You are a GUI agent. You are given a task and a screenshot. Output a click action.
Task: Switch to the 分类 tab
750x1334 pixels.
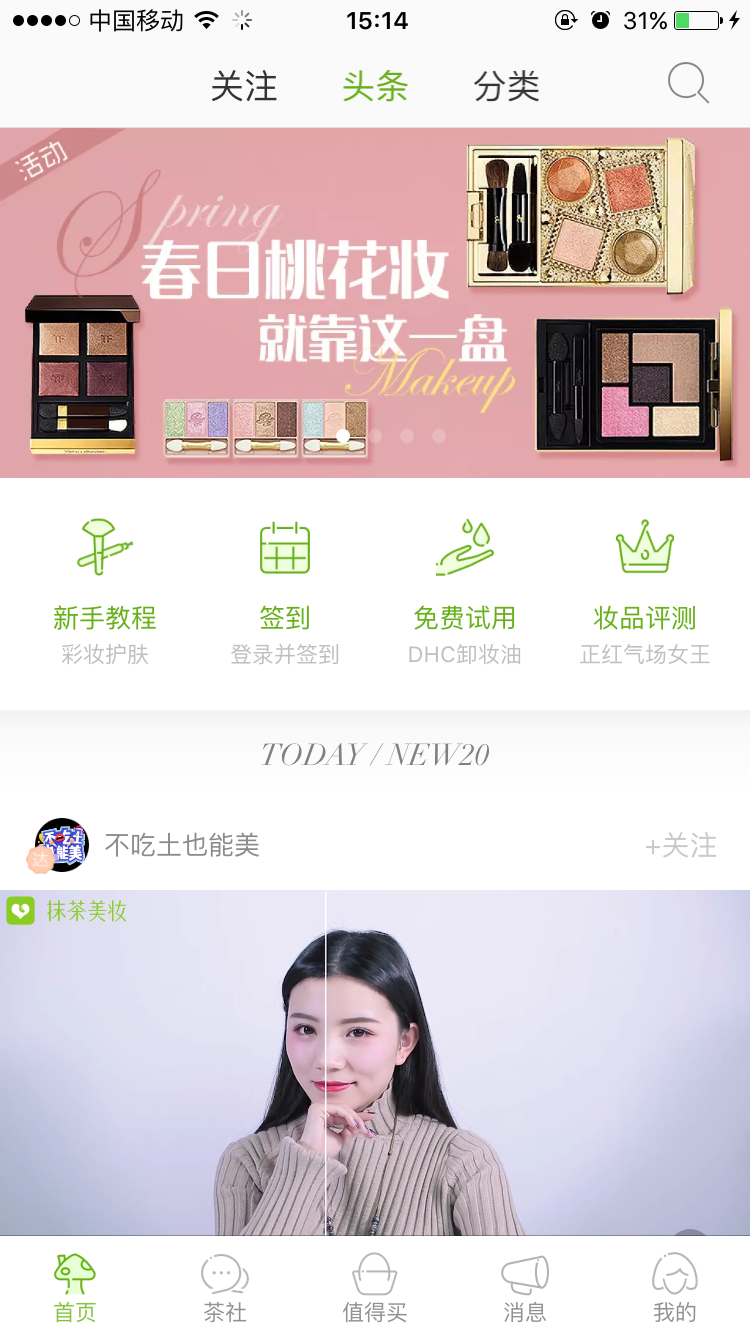click(x=506, y=87)
